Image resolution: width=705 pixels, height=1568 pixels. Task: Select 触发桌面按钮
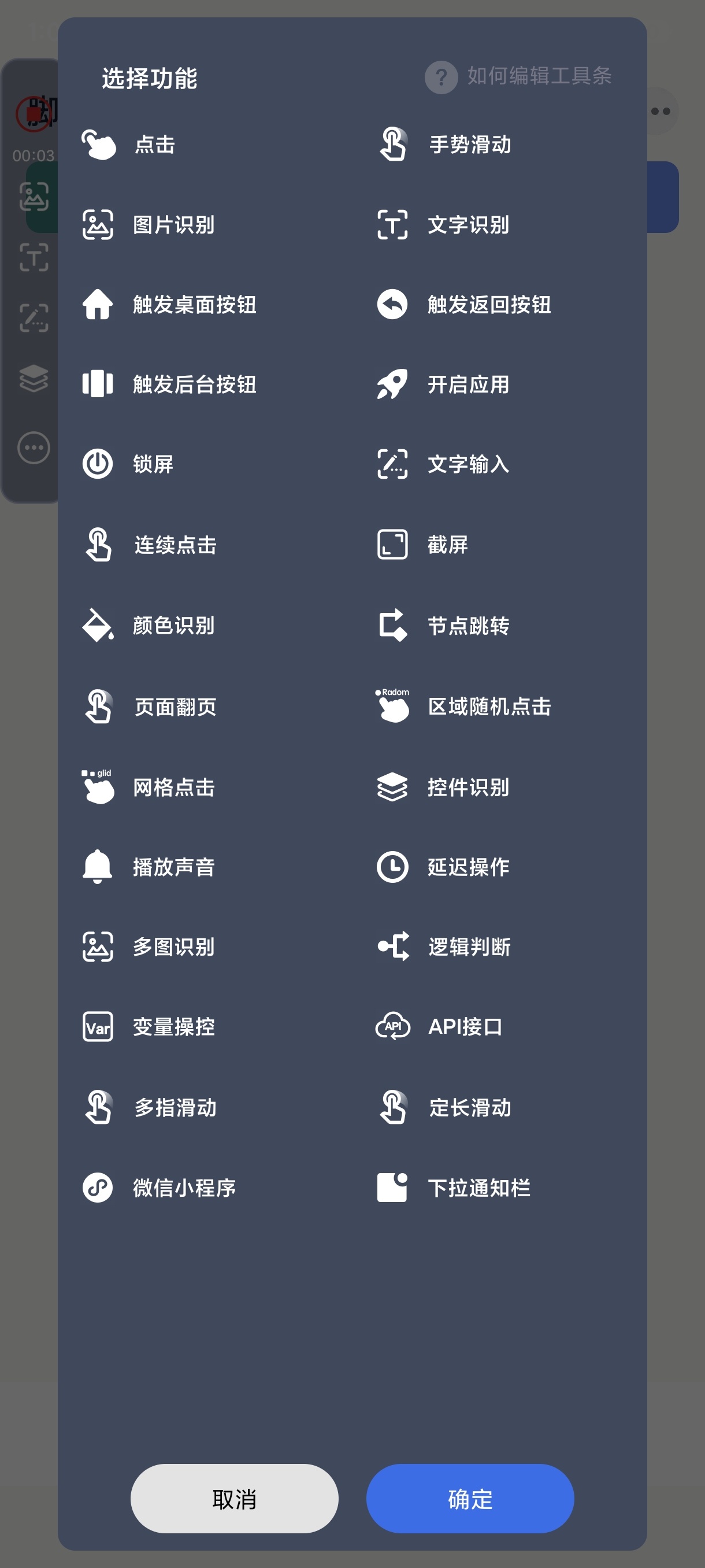pyautogui.click(x=194, y=304)
